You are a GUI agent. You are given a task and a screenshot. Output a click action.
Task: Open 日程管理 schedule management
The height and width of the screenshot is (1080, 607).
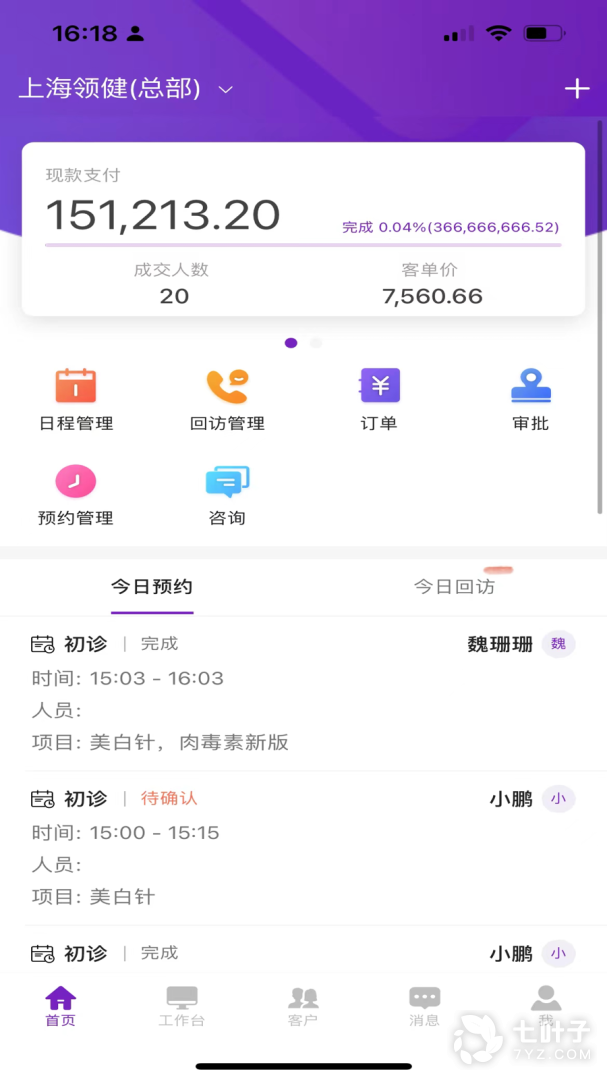click(76, 399)
